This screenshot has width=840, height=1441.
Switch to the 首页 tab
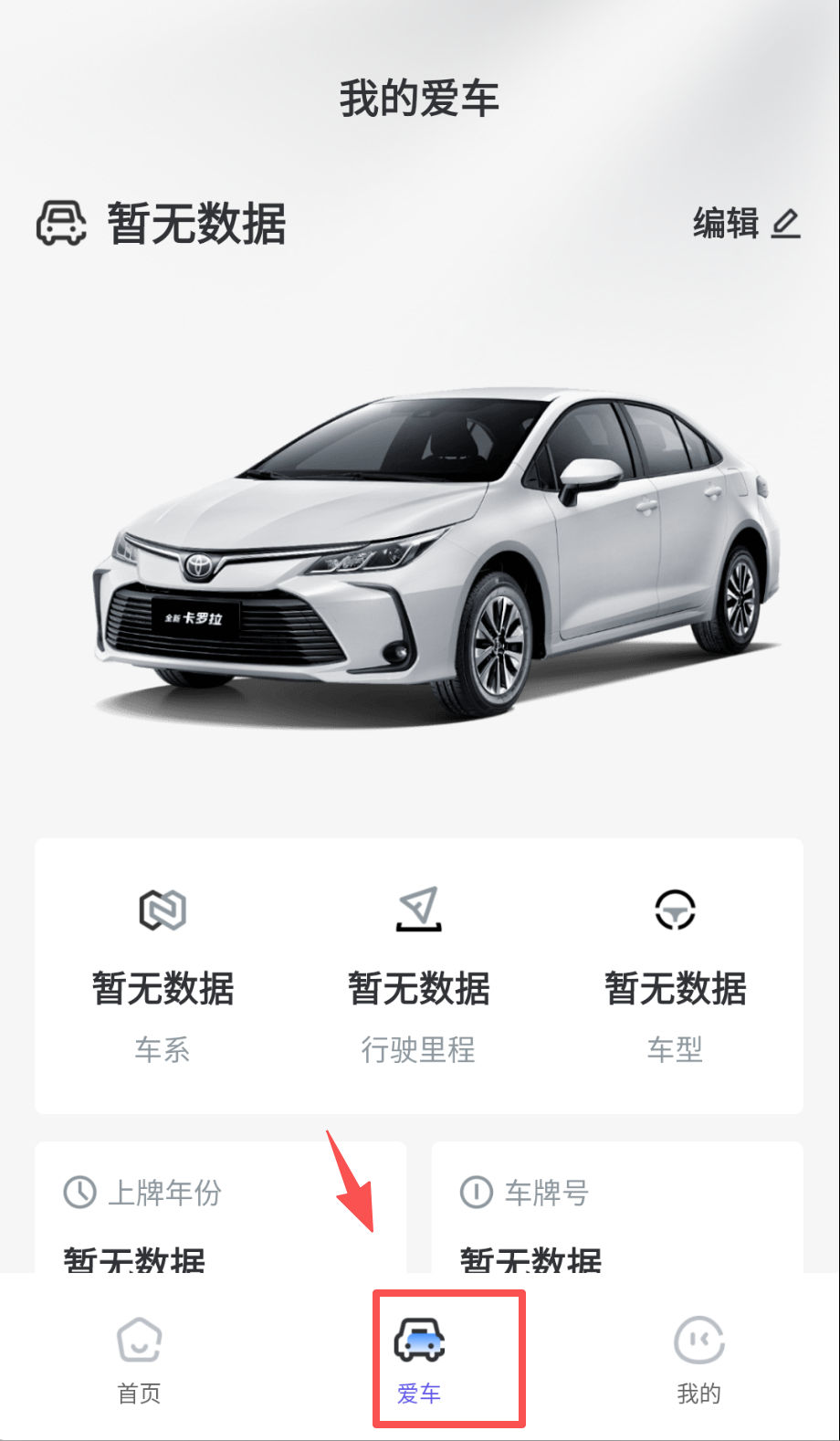coord(140,1358)
